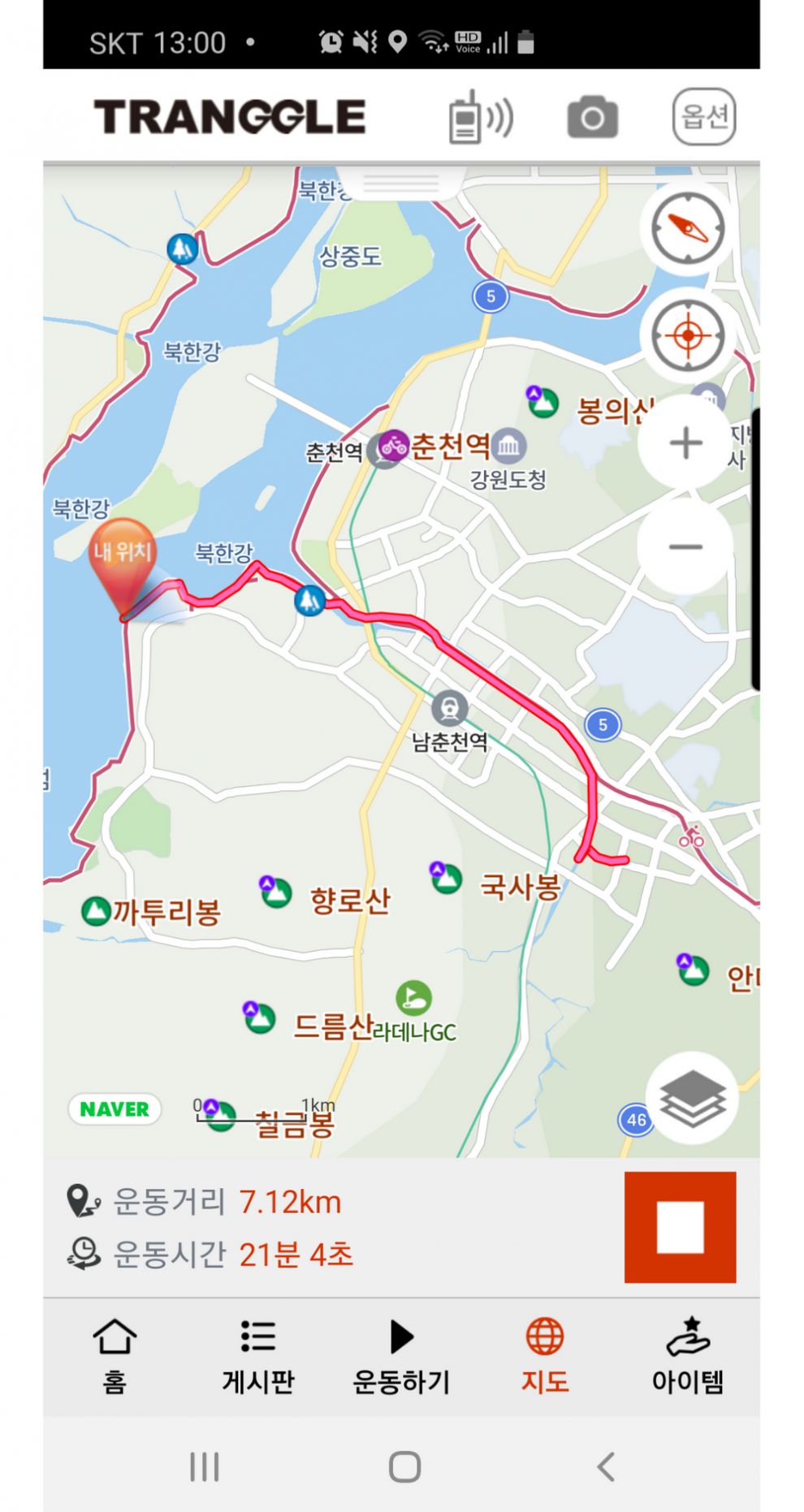Tap the compass to reorient map
This screenshot has height=1512, width=804.
[687, 229]
